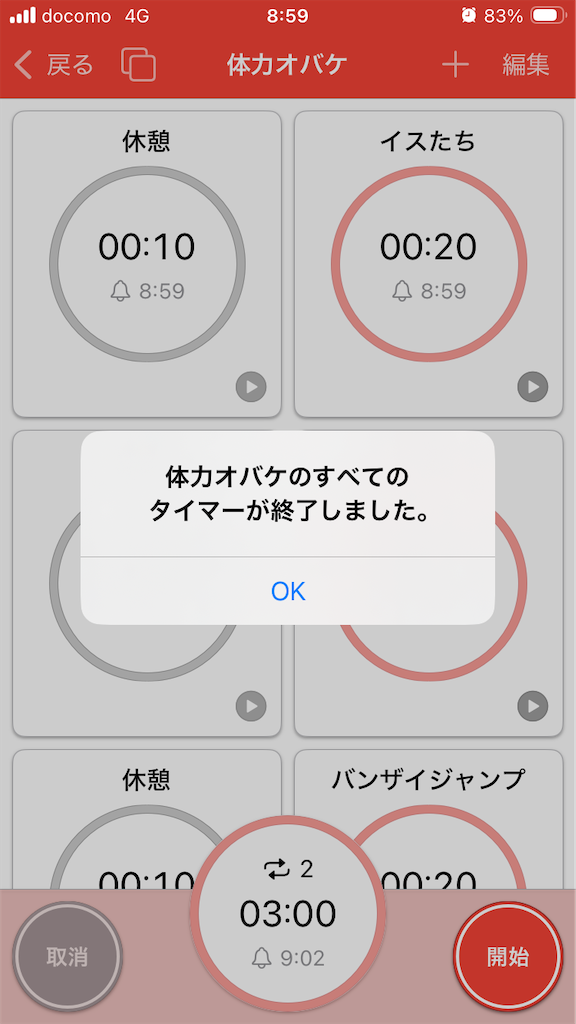This screenshot has height=1024, width=576.
Task: Open 編集 edit mode
Action: (526, 65)
